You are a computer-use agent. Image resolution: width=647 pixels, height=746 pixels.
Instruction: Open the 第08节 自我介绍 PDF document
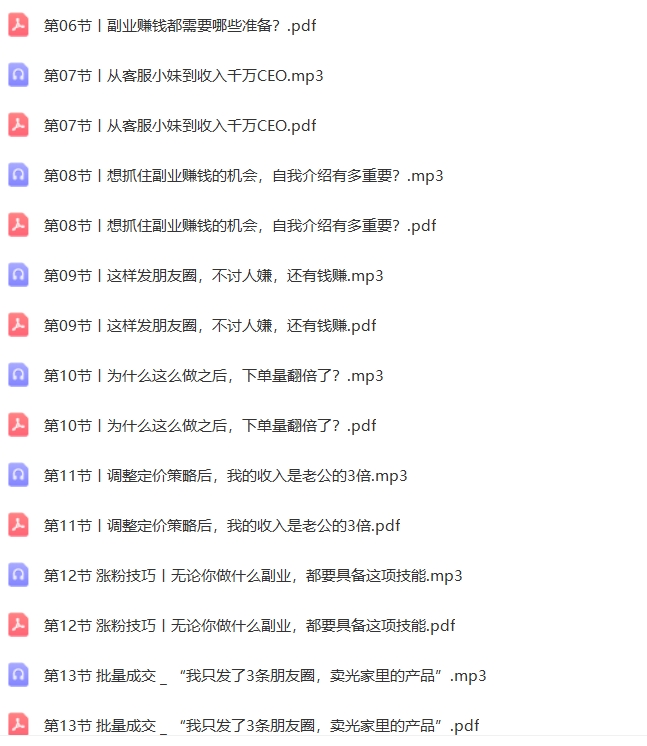point(240,226)
